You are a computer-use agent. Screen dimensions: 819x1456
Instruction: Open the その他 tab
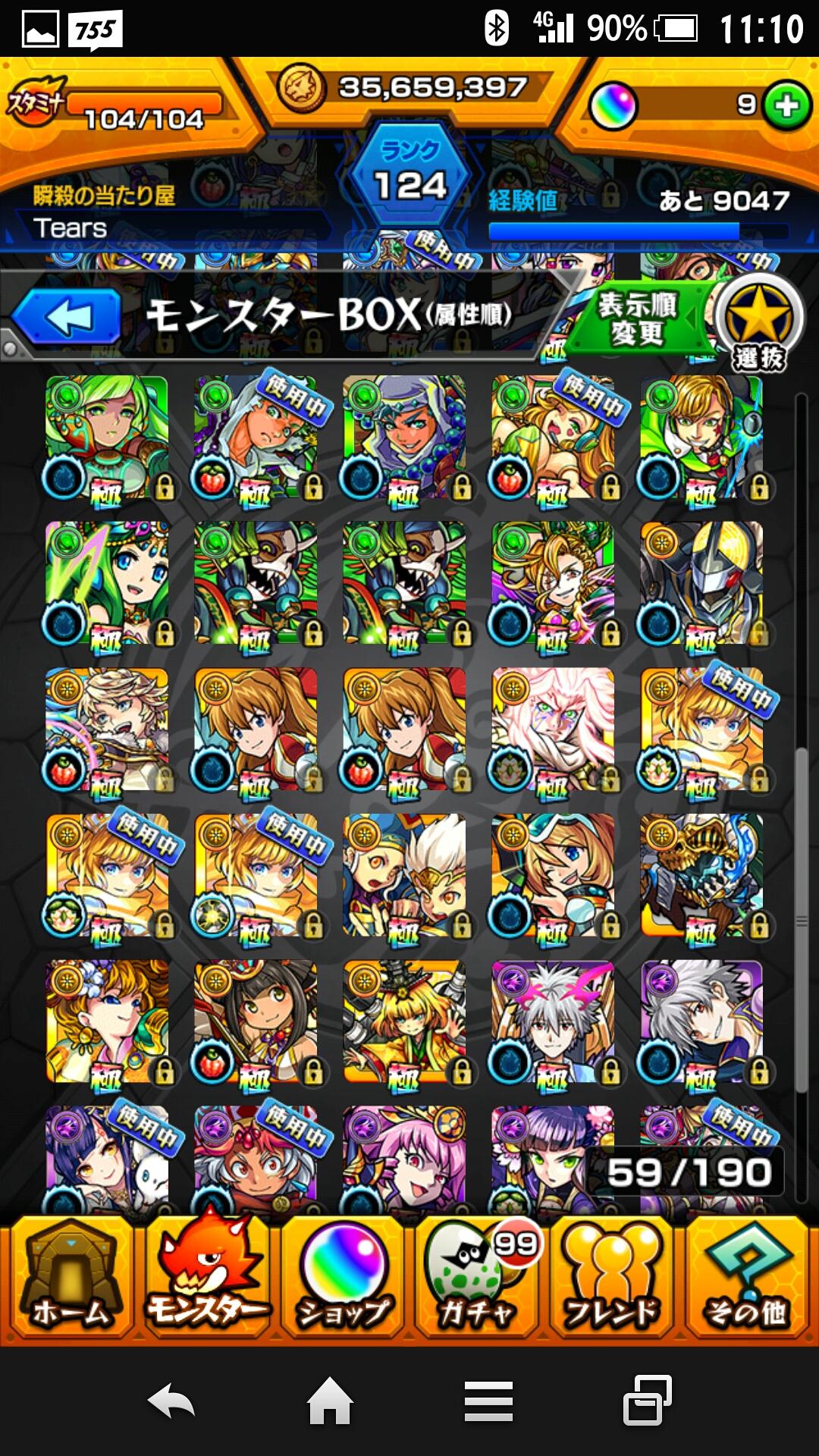point(747,1276)
